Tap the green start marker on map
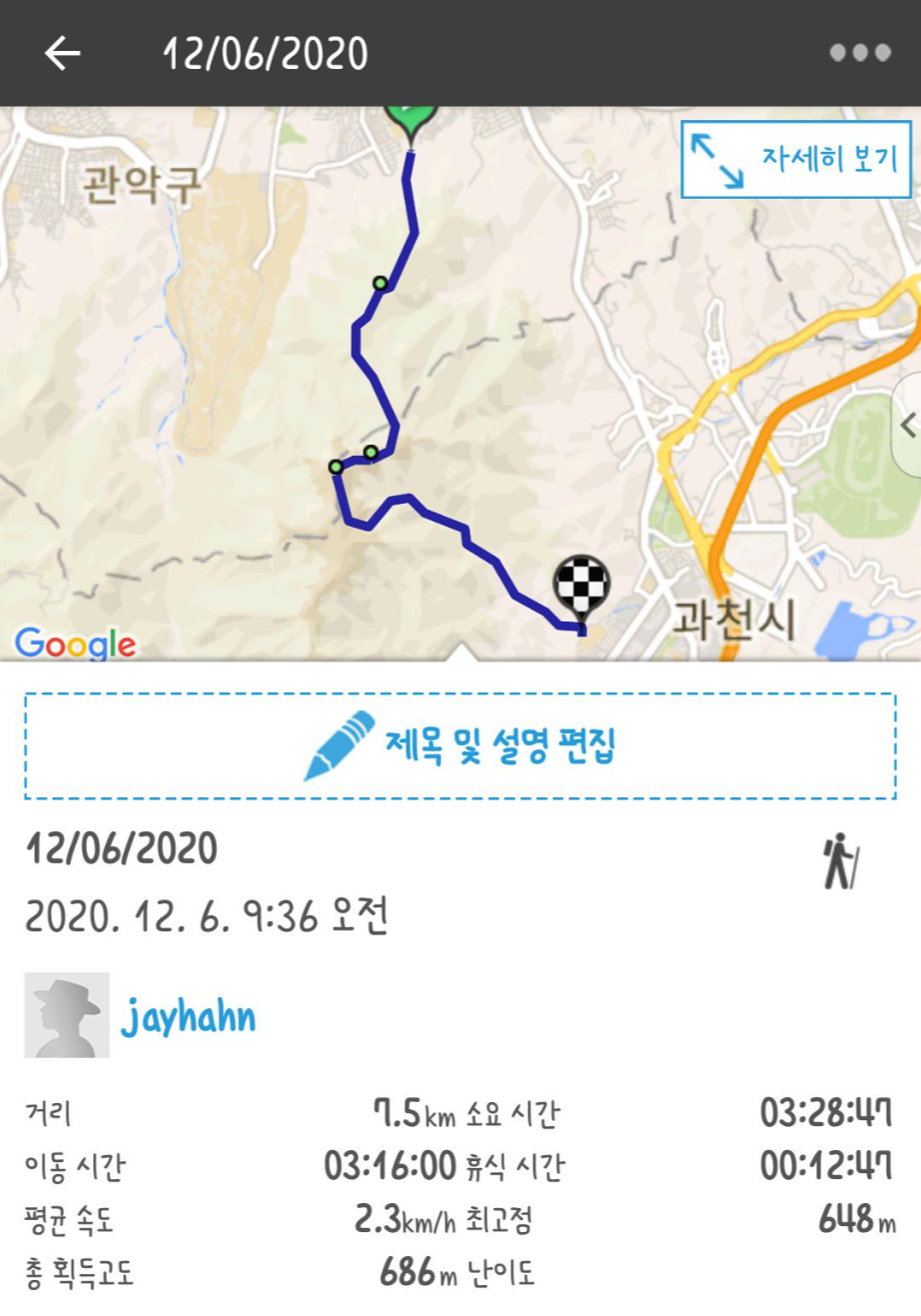The height and width of the screenshot is (1316, 921). click(412, 124)
